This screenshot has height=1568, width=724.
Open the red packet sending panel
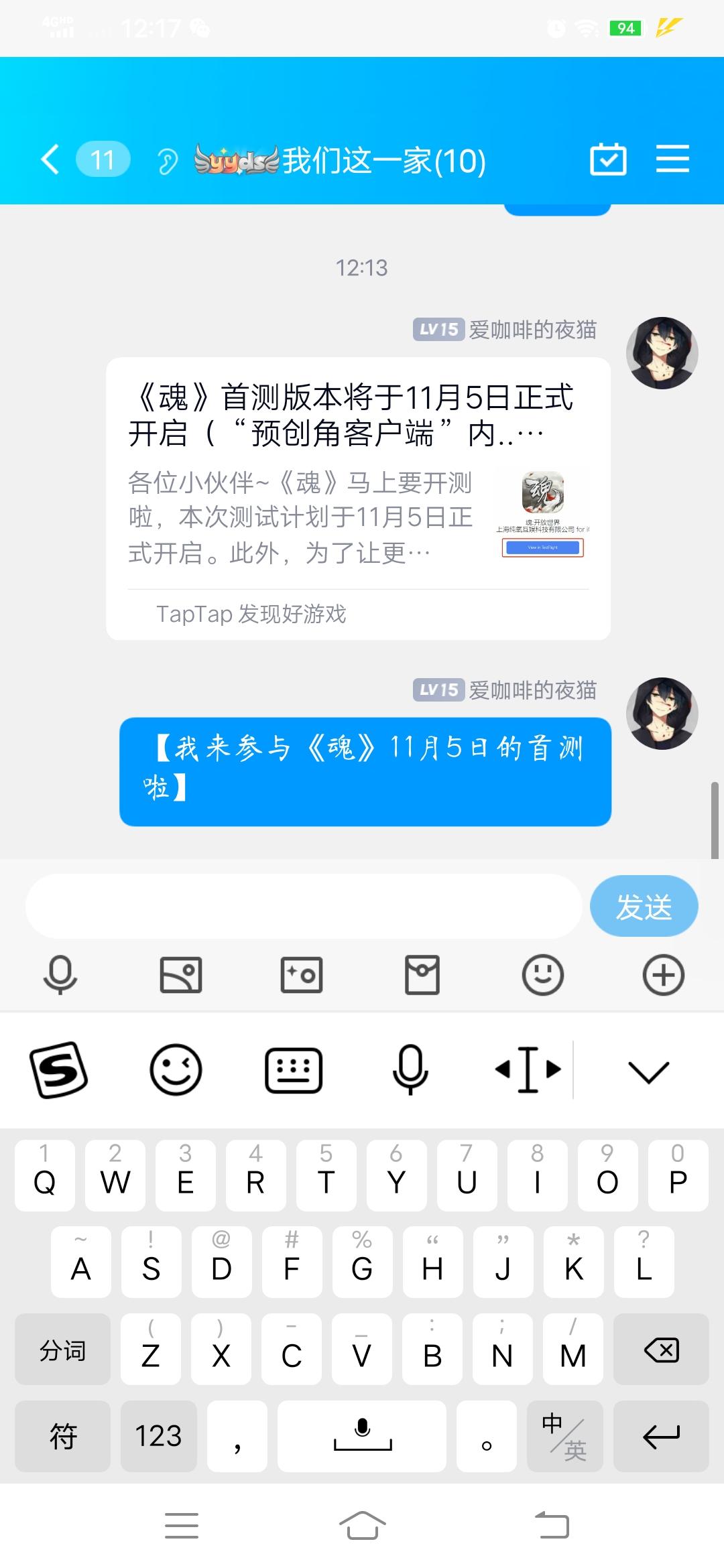tap(422, 976)
